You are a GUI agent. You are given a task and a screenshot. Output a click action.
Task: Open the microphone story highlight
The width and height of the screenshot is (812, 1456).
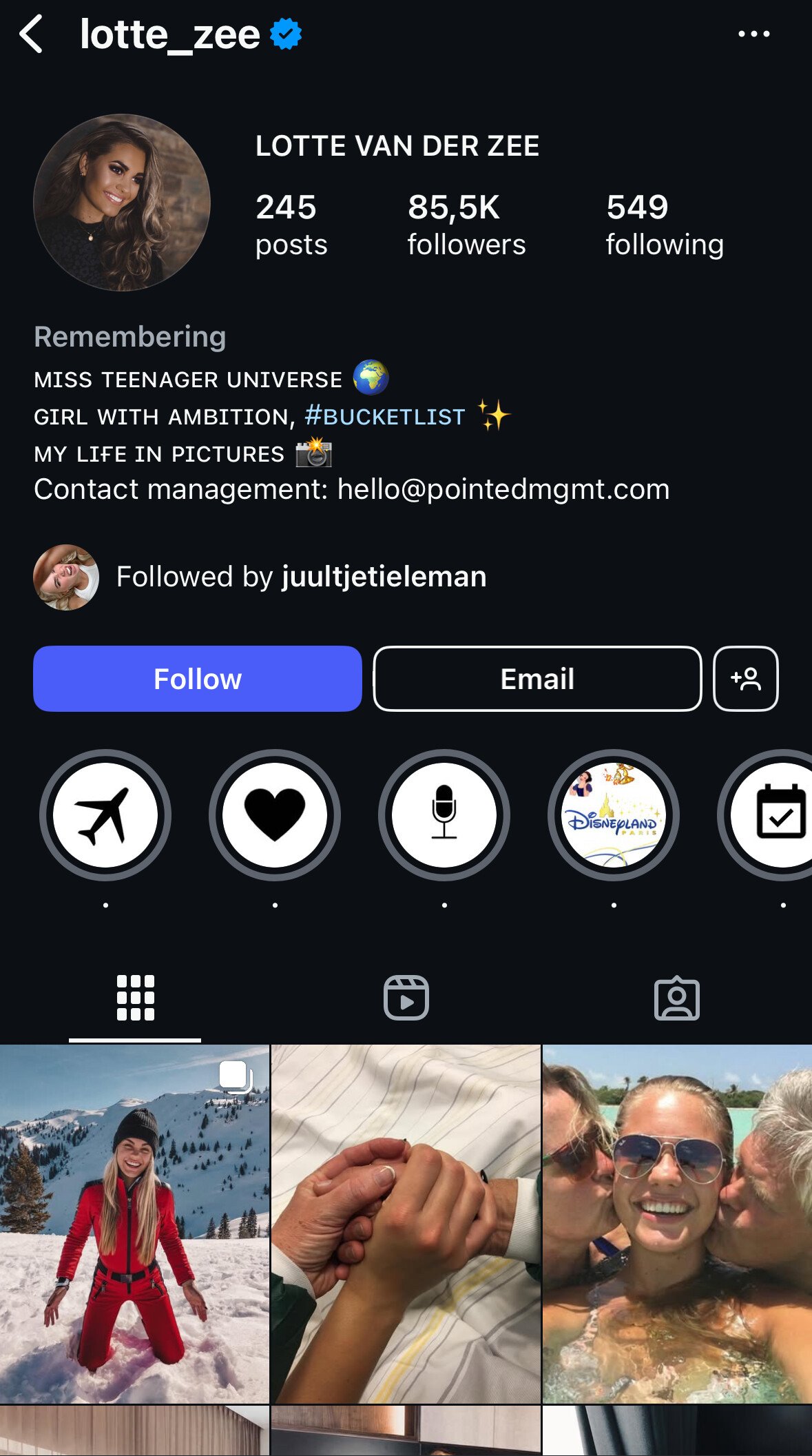point(444,815)
